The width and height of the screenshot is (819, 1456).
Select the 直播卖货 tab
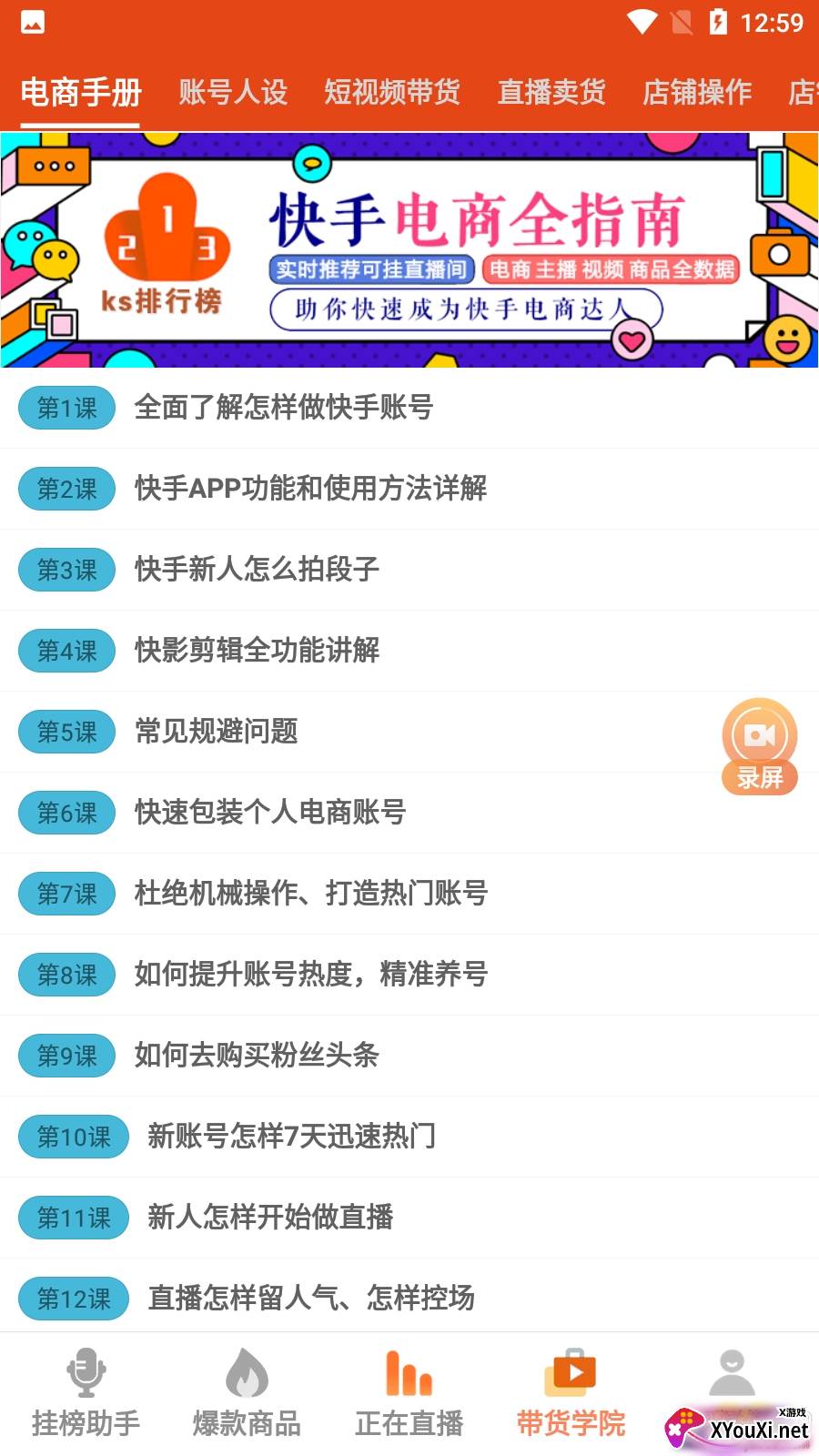[551, 92]
